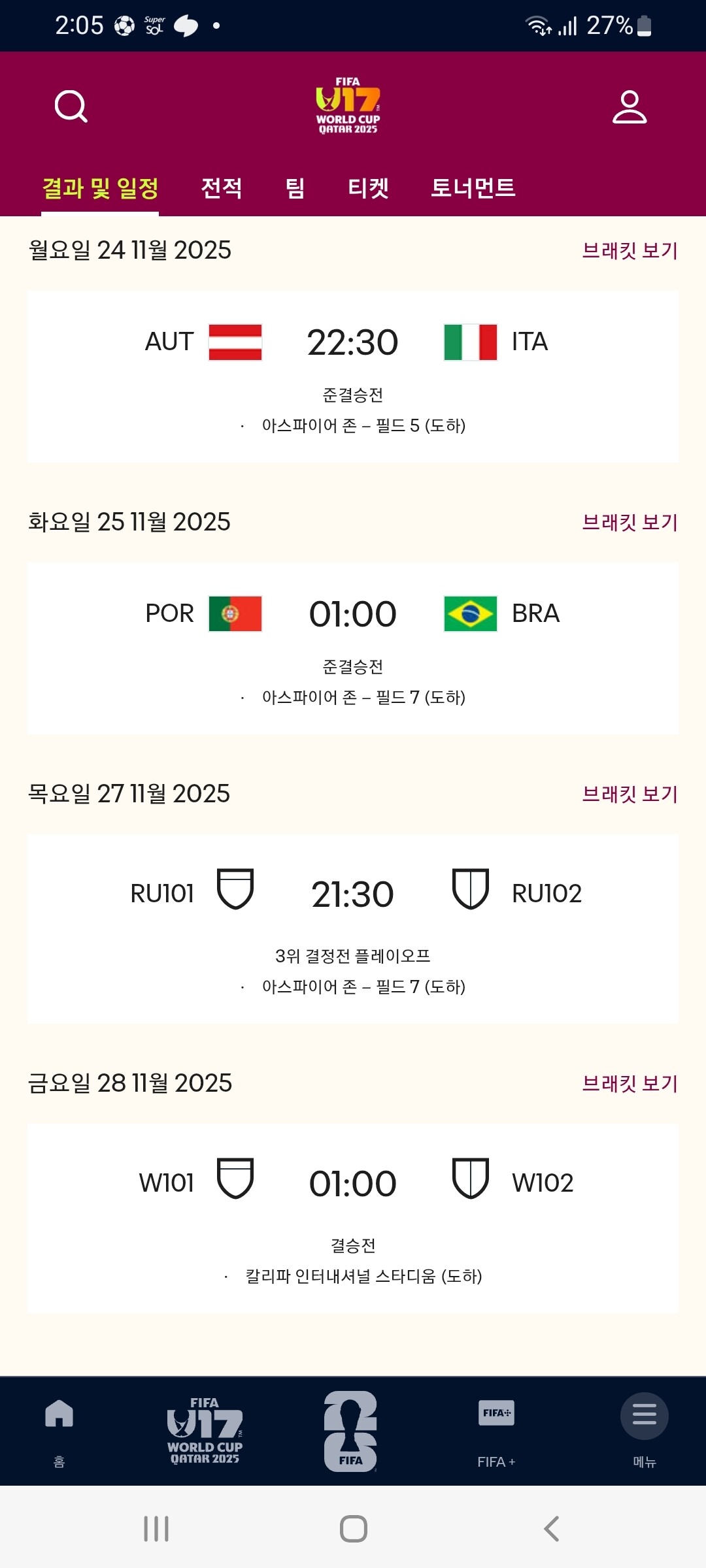This screenshot has width=706, height=1568.
Task: Switch to the 전적 tab
Action: pyautogui.click(x=222, y=188)
